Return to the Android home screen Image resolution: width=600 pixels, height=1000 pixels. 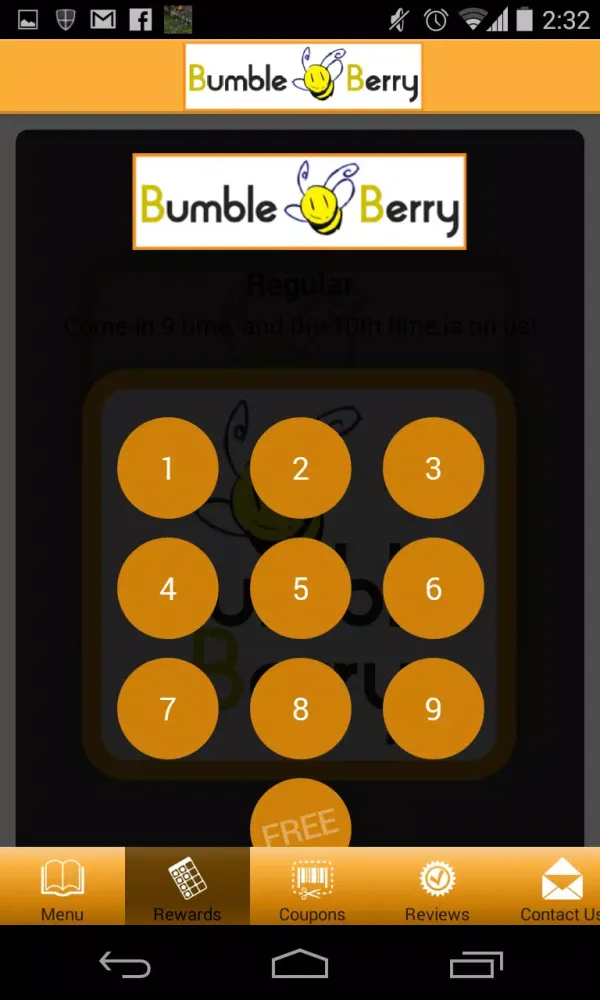[x=300, y=964]
